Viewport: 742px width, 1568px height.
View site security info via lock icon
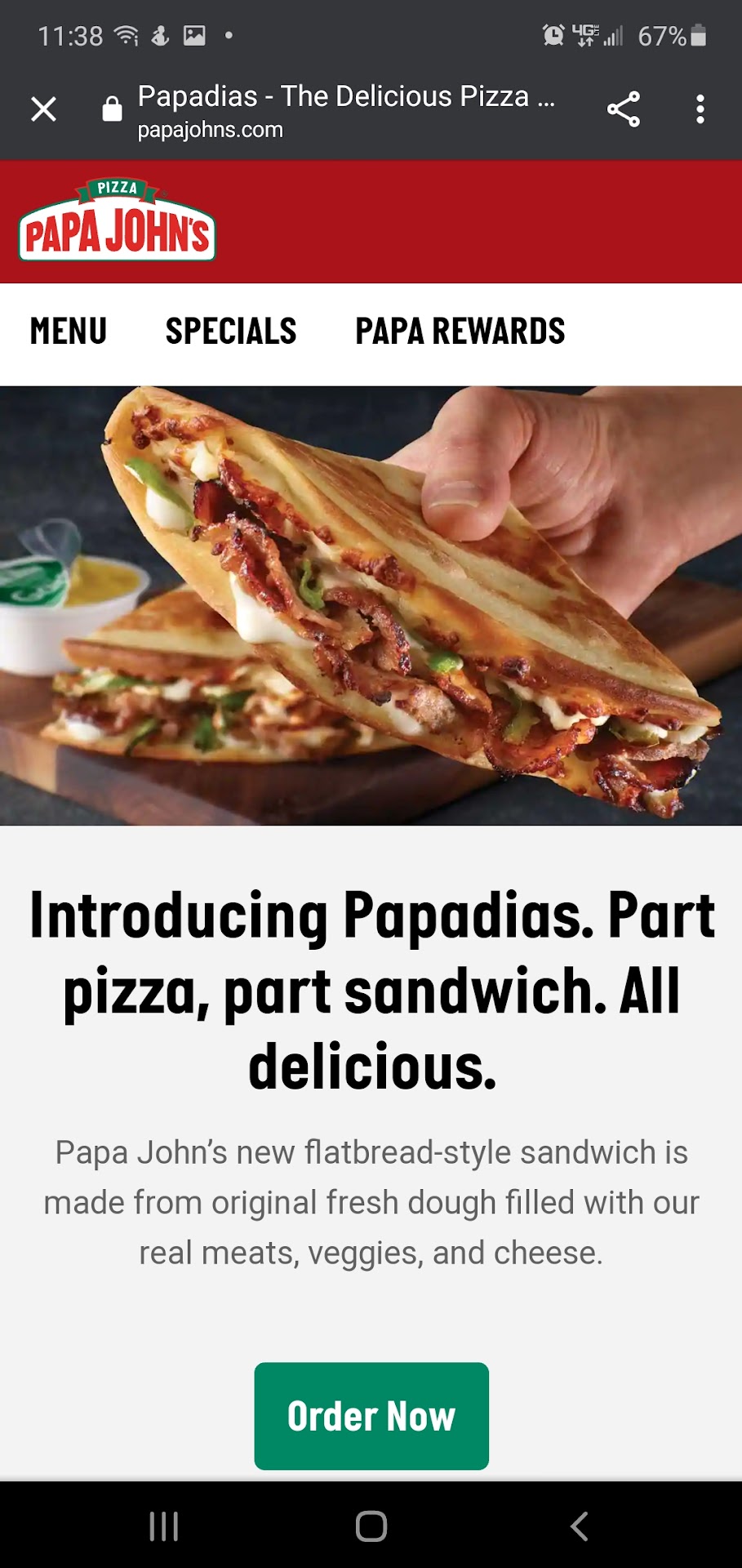[x=112, y=109]
